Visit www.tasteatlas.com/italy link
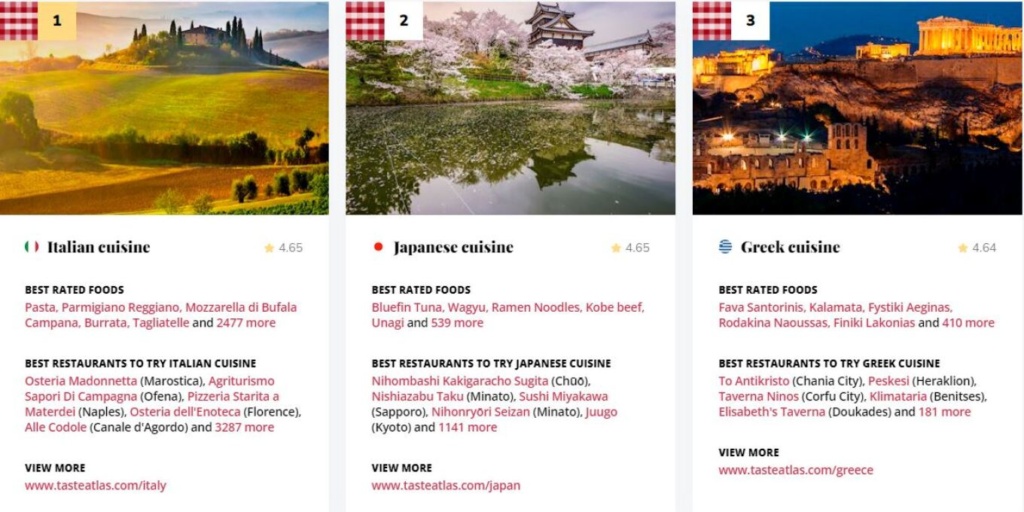This screenshot has height=512, width=1024. [x=96, y=486]
